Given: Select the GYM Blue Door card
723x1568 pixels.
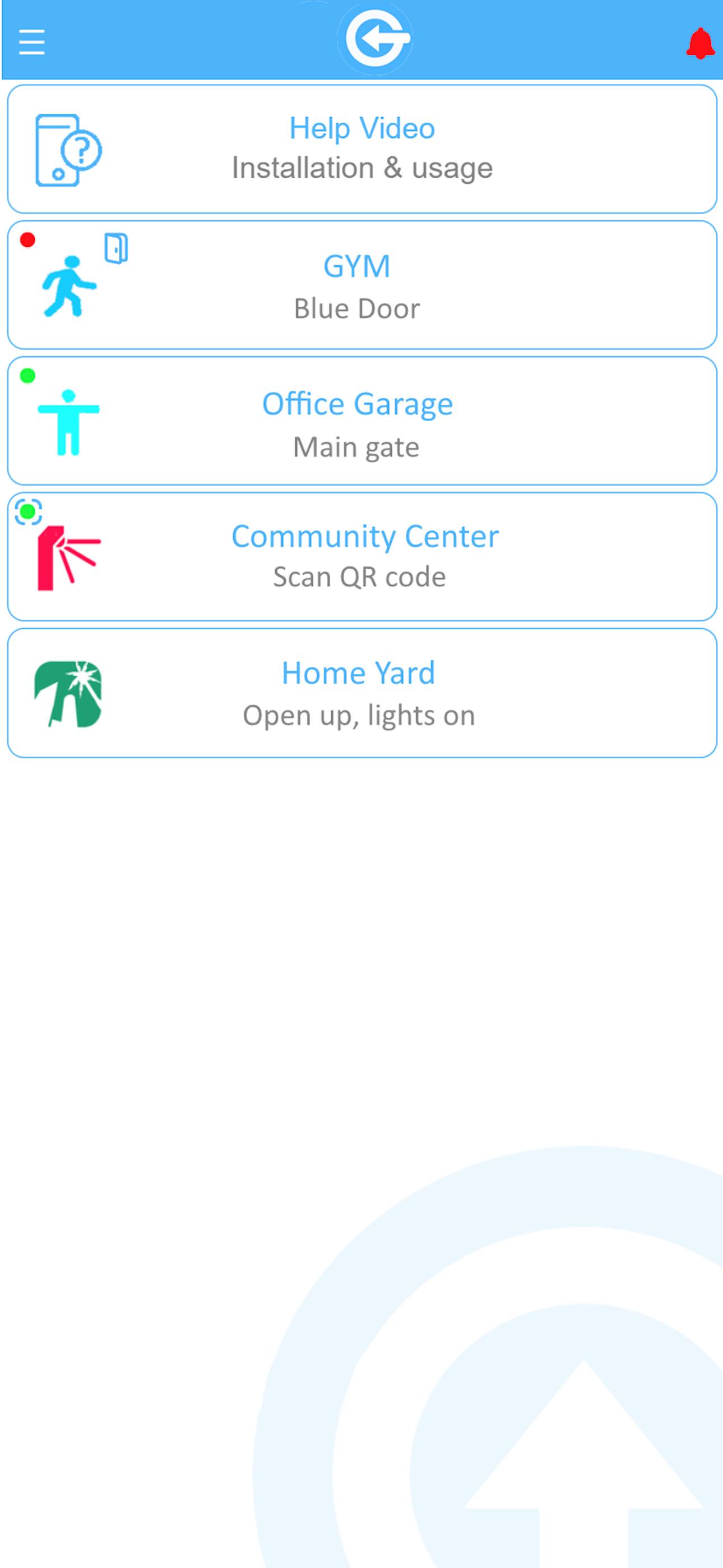Looking at the screenshot, I should pyautogui.click(x=361, y=285).
